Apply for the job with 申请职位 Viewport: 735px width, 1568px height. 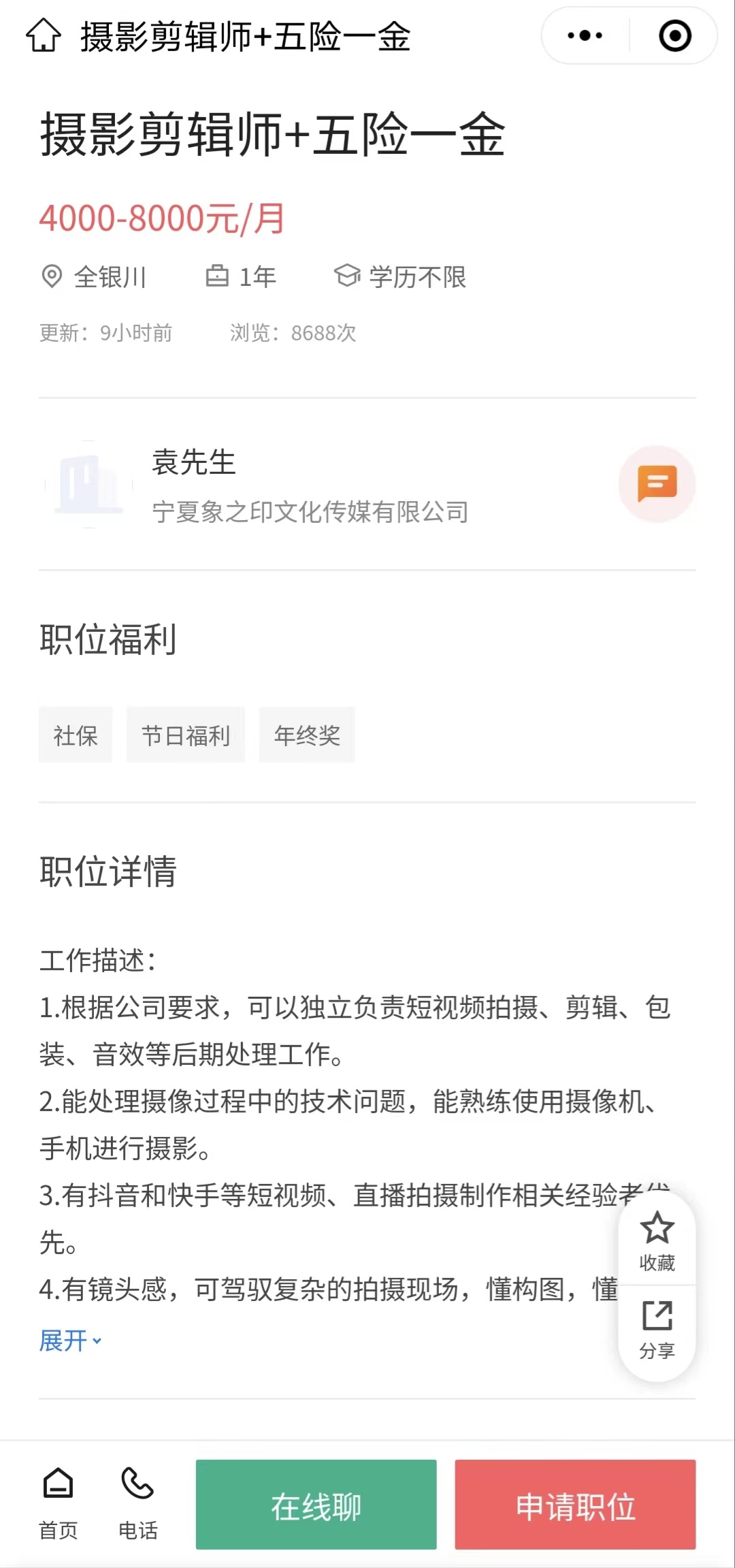[x=575, y=1505]
